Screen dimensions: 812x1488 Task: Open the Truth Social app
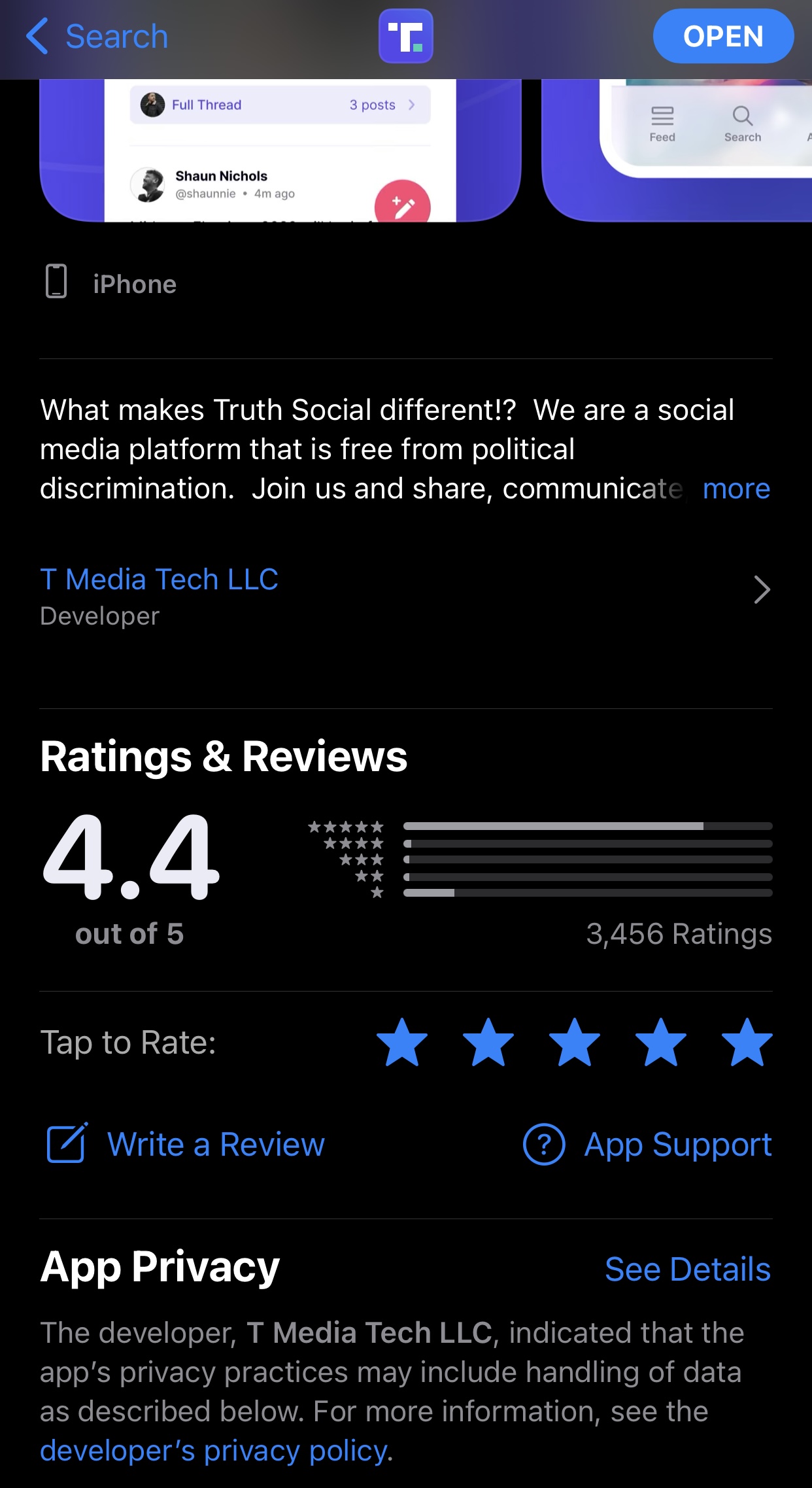723,36
